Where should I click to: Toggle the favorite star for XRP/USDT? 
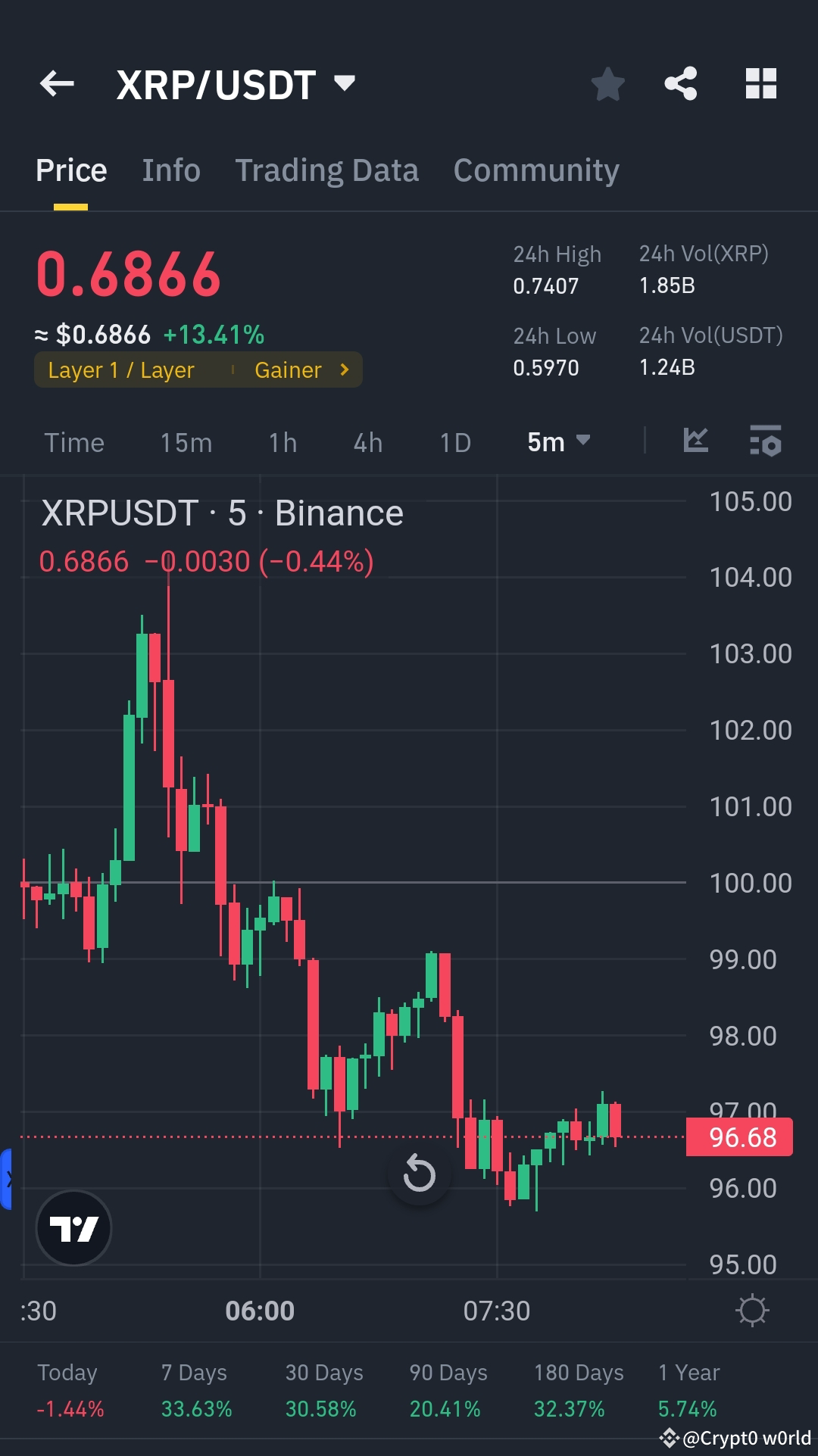[608, 84]
